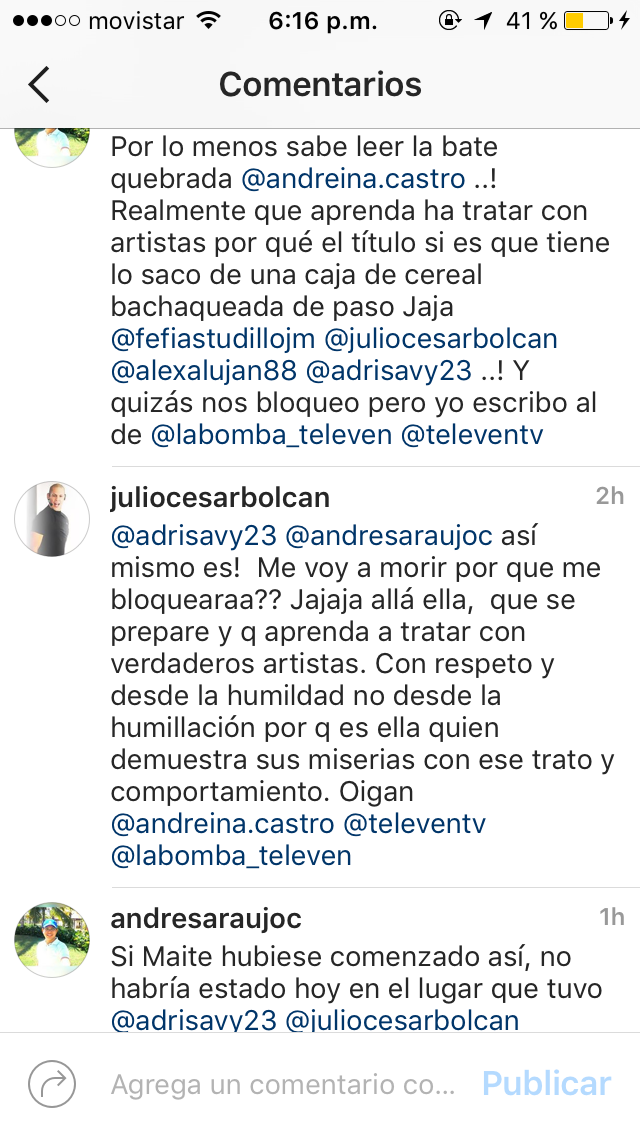This screenshot has height=1136, width=640.
Task: Go back from the Comentarios screen
Action: [39, 84]
